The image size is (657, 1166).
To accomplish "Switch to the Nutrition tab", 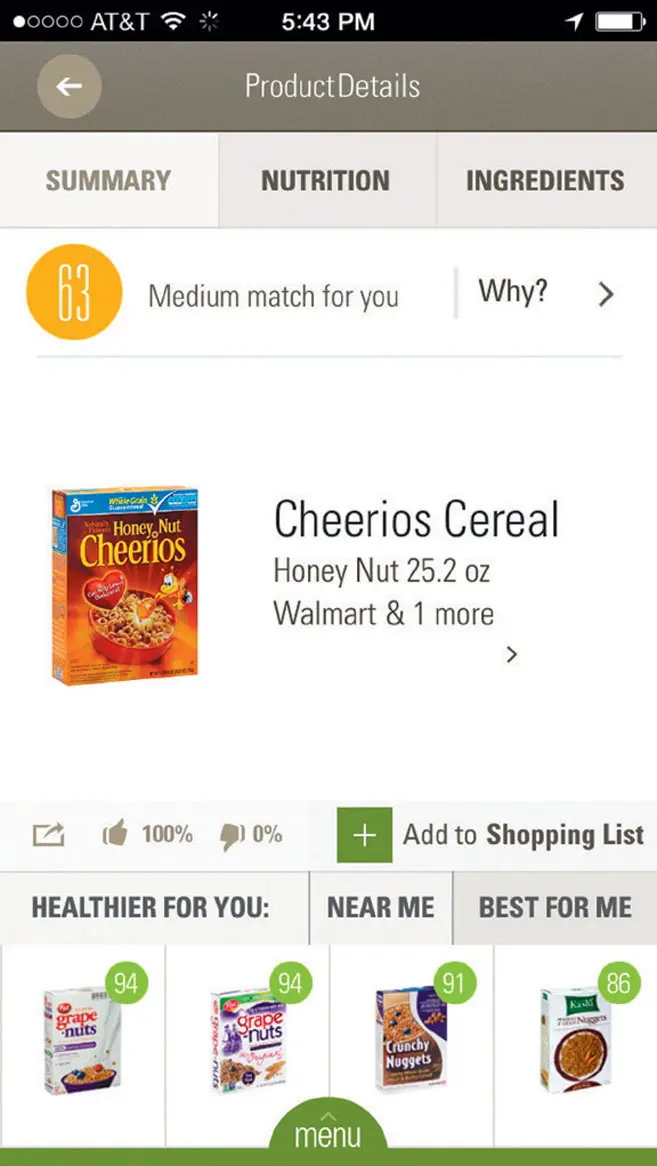I will point(326,181).
